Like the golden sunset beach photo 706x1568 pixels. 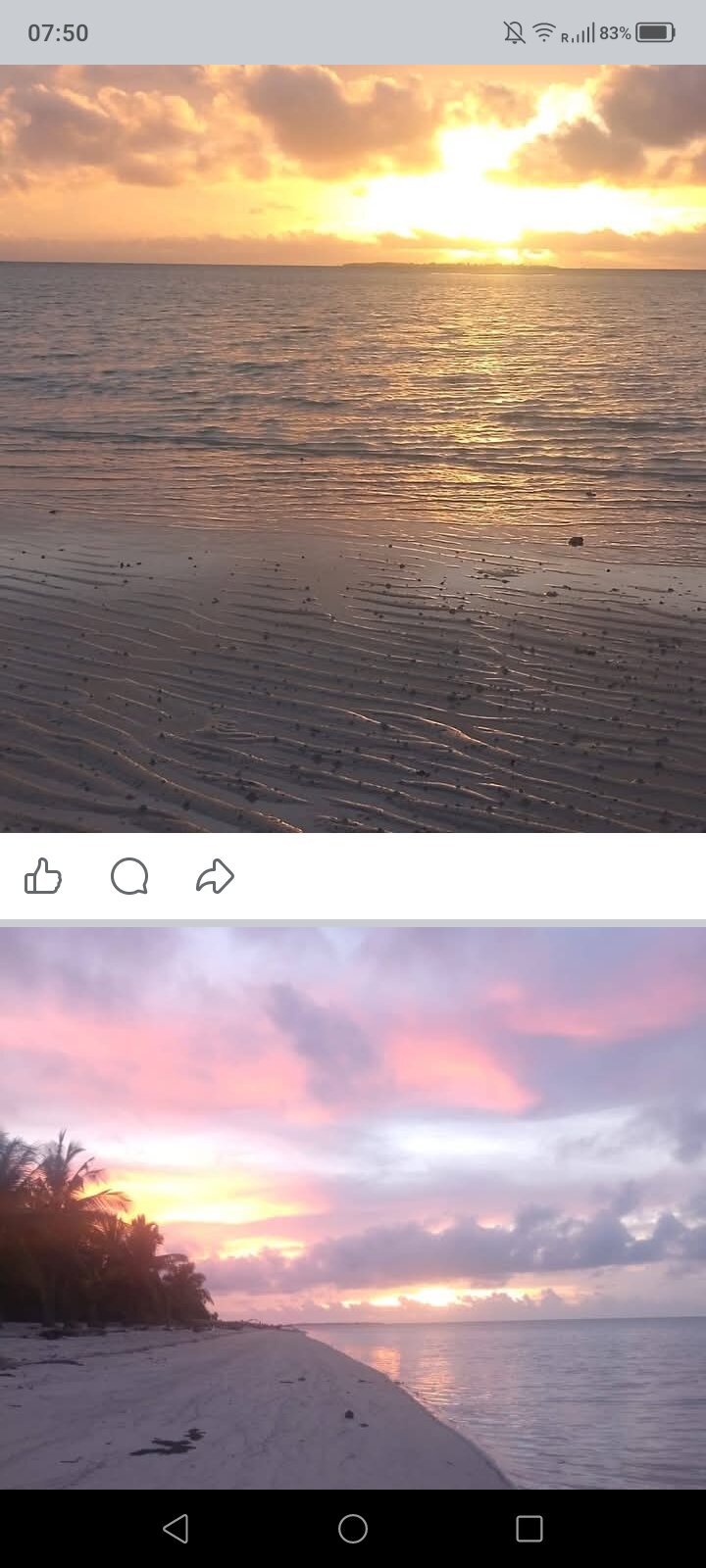tap(43, 876)
